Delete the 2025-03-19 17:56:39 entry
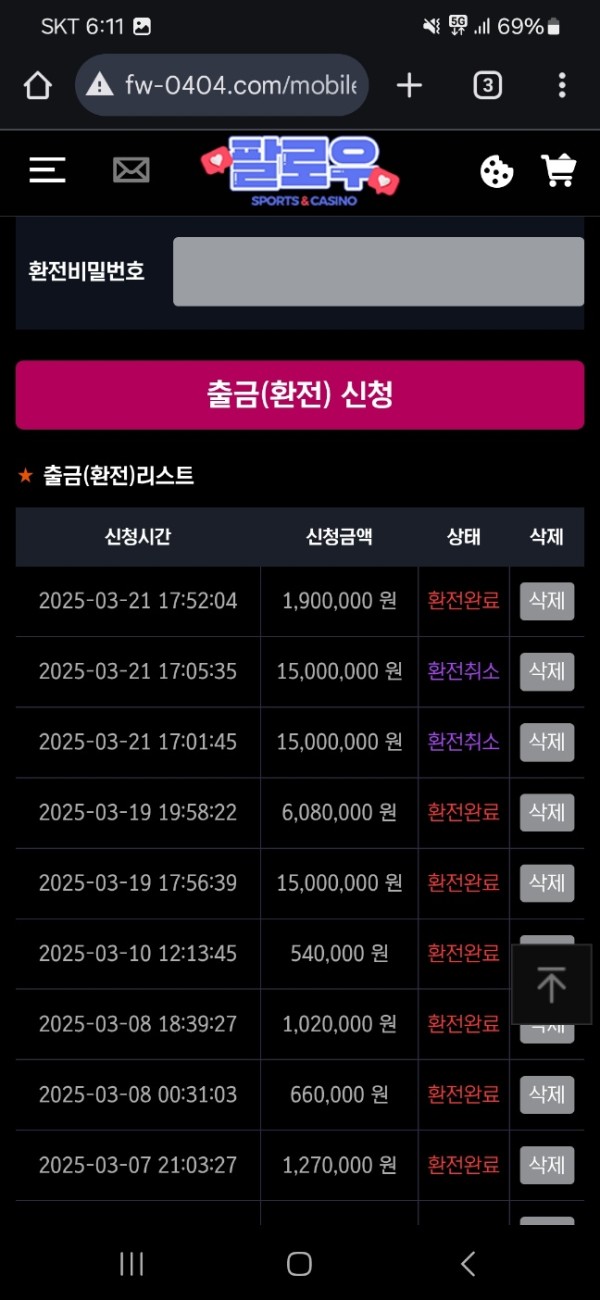The image size is (600, 1300). pos(547,883)
